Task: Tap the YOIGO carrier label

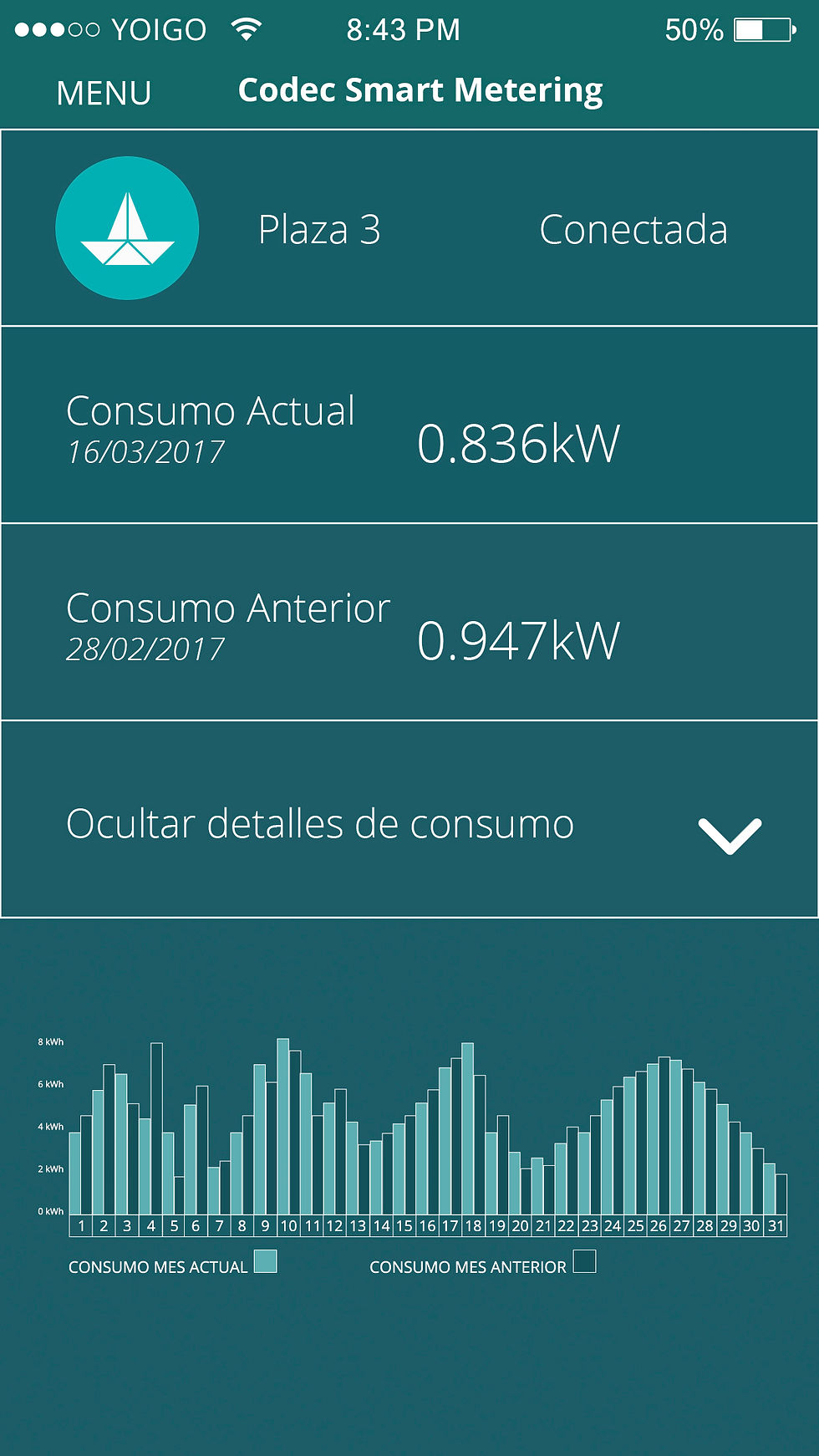Action: 159,28
